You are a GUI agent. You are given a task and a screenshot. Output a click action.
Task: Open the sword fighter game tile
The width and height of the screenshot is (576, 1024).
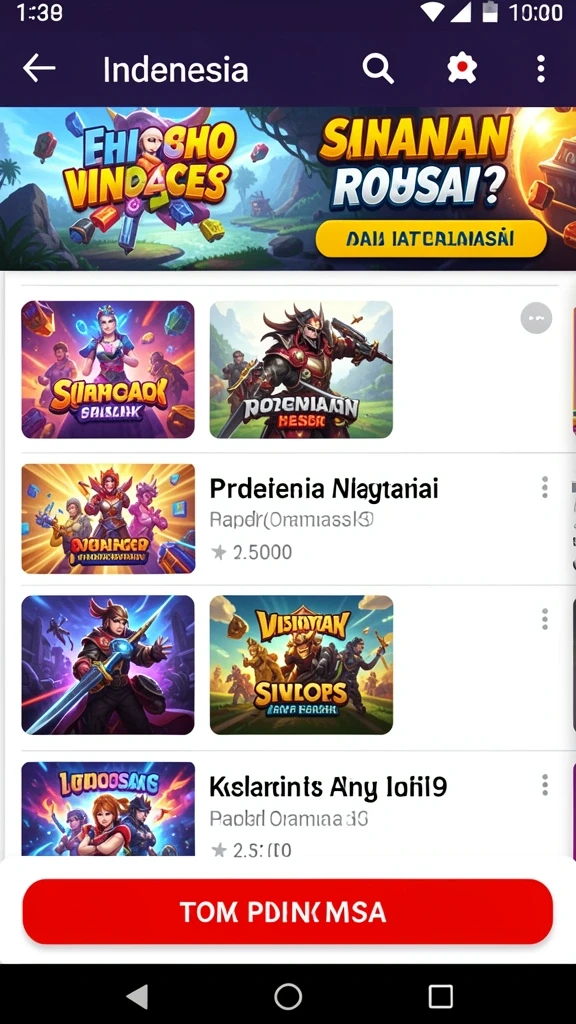pyautogui.click(x=108, y=665)
